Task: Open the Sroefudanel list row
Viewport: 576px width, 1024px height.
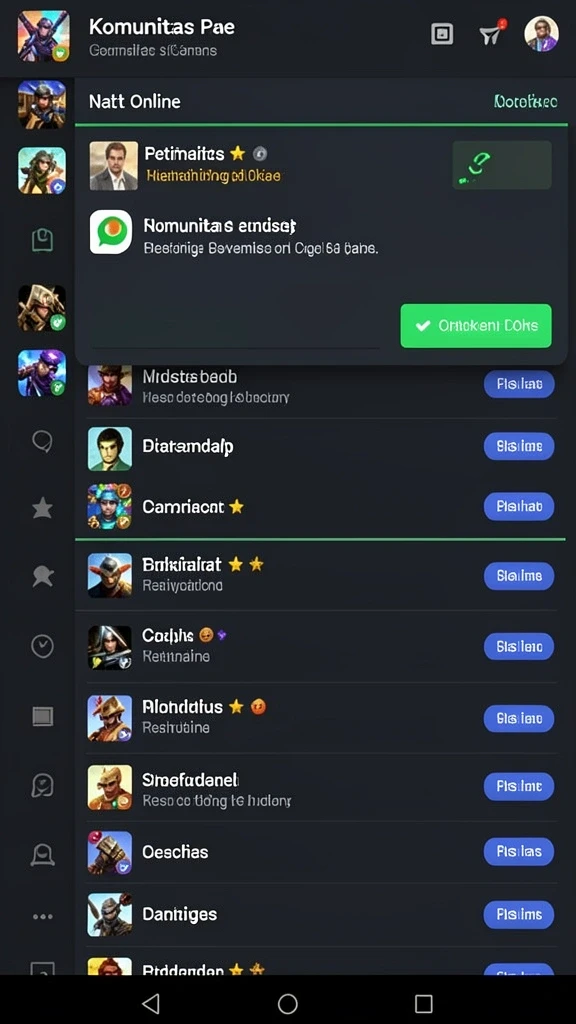Action: point(321,788)
